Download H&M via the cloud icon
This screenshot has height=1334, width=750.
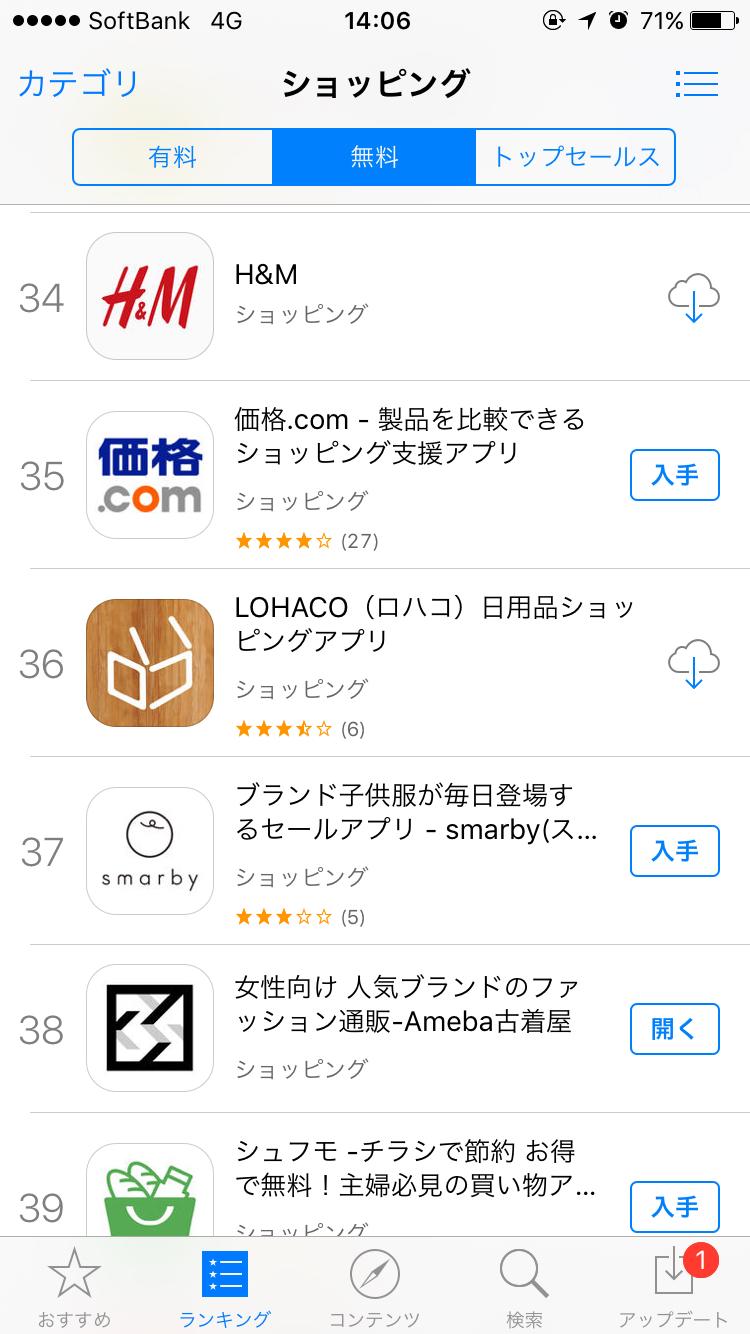coord(694,297)
